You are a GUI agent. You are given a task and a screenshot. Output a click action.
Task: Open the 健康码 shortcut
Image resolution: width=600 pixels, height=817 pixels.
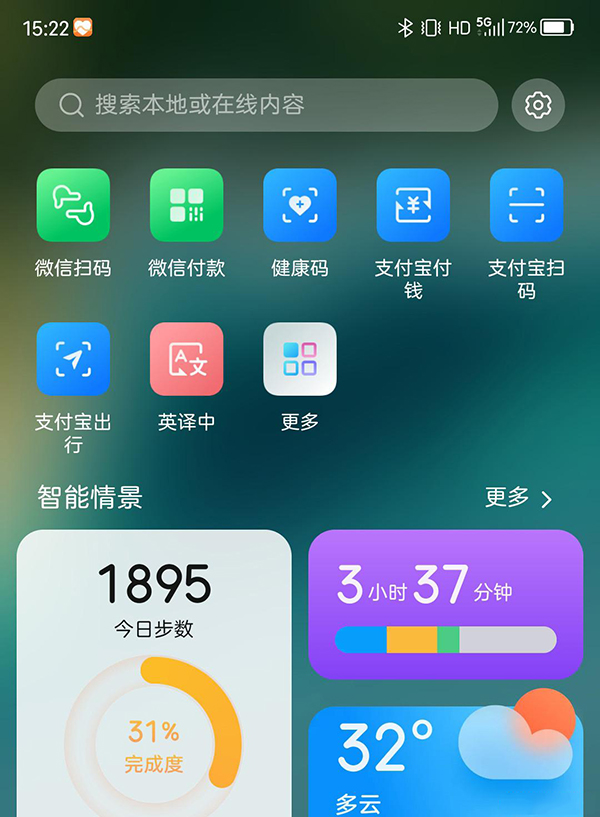pos(299,205)
